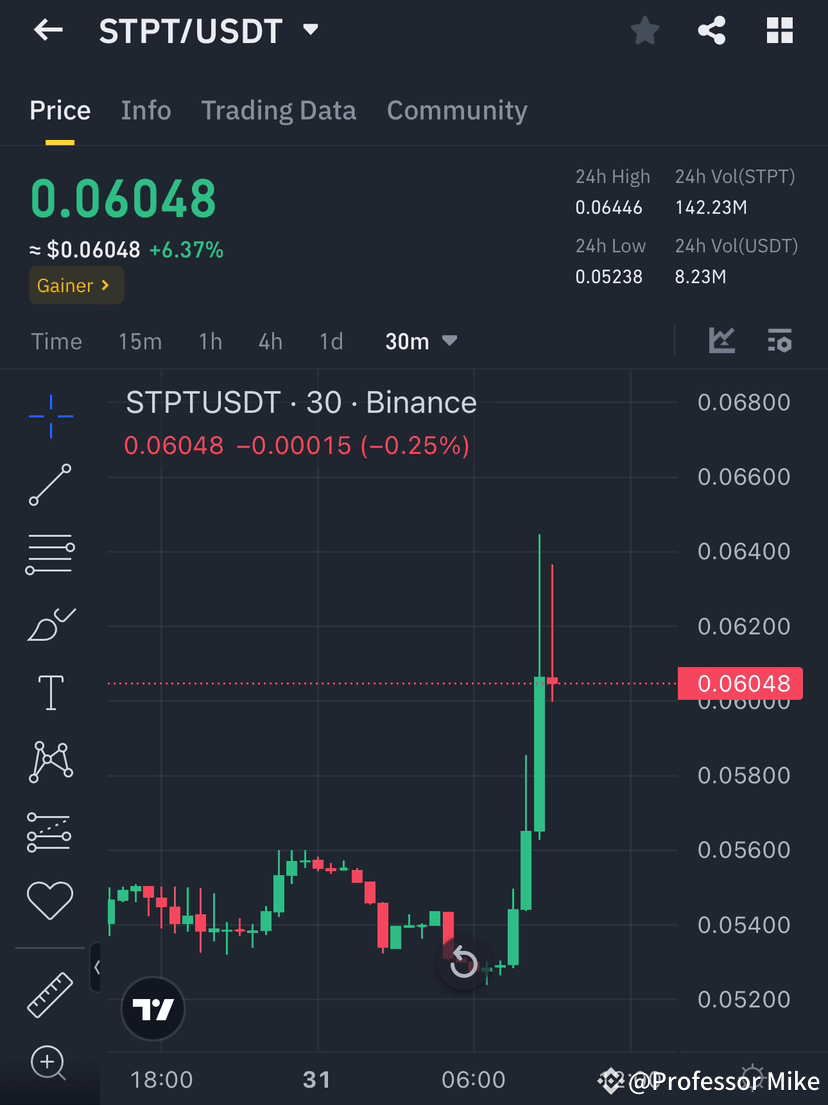Select the crosshair cursor tool
This screenshot has width=828, height=1105.
pyautogui.click(x=50, y=417)
